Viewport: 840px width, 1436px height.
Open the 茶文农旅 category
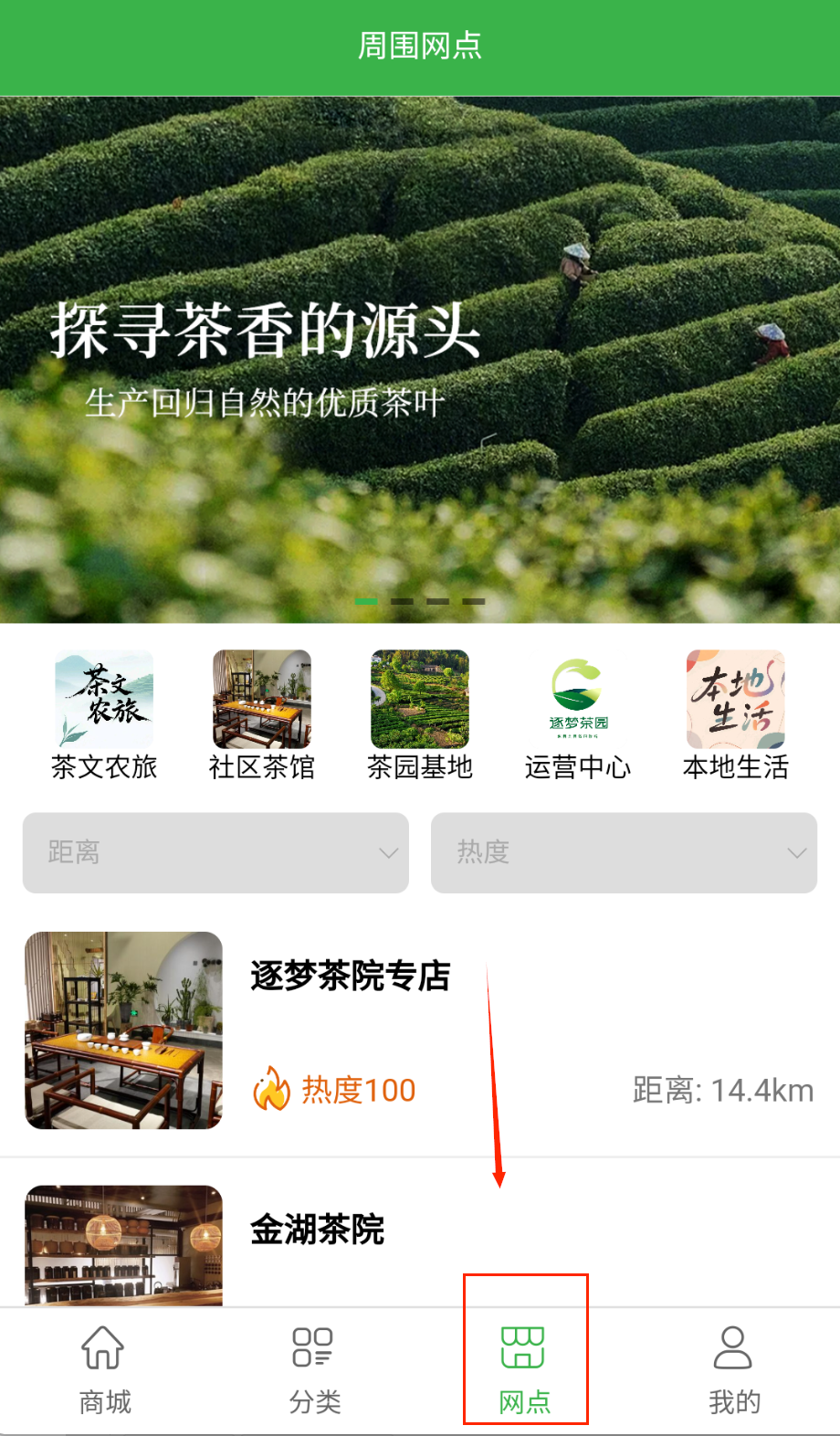click(104, 714)
